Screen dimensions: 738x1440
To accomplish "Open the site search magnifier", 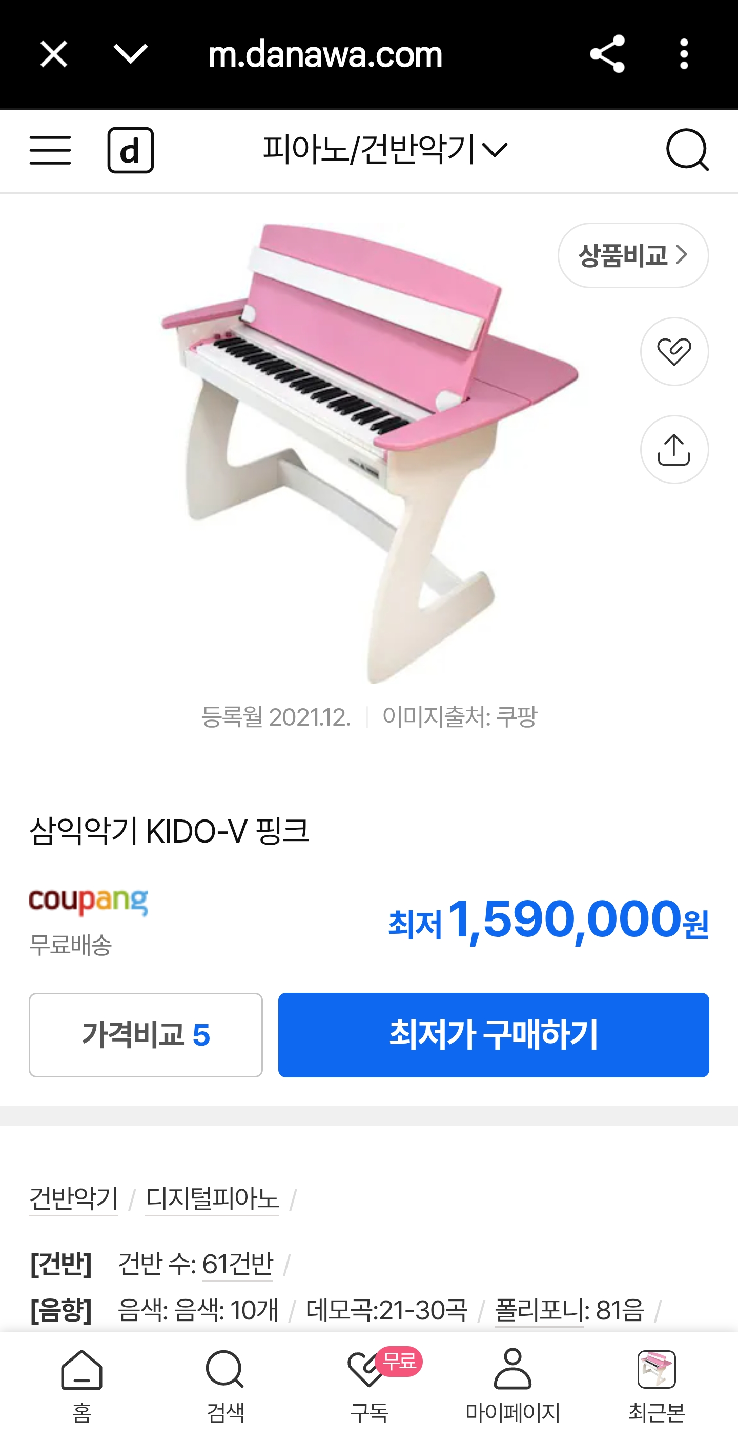I will click(x=687, y=151).
